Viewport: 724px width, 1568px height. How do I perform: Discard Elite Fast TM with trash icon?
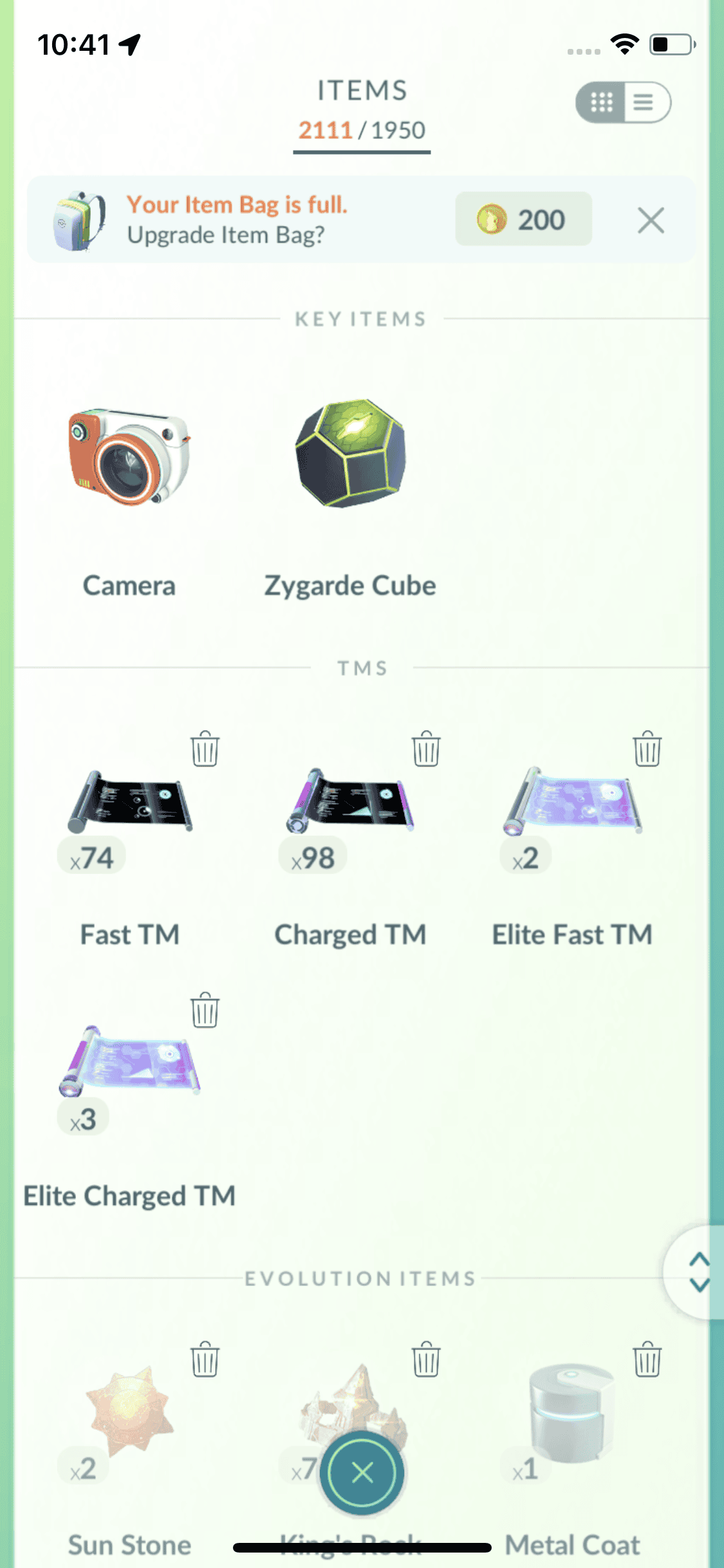tap(647, 749)
